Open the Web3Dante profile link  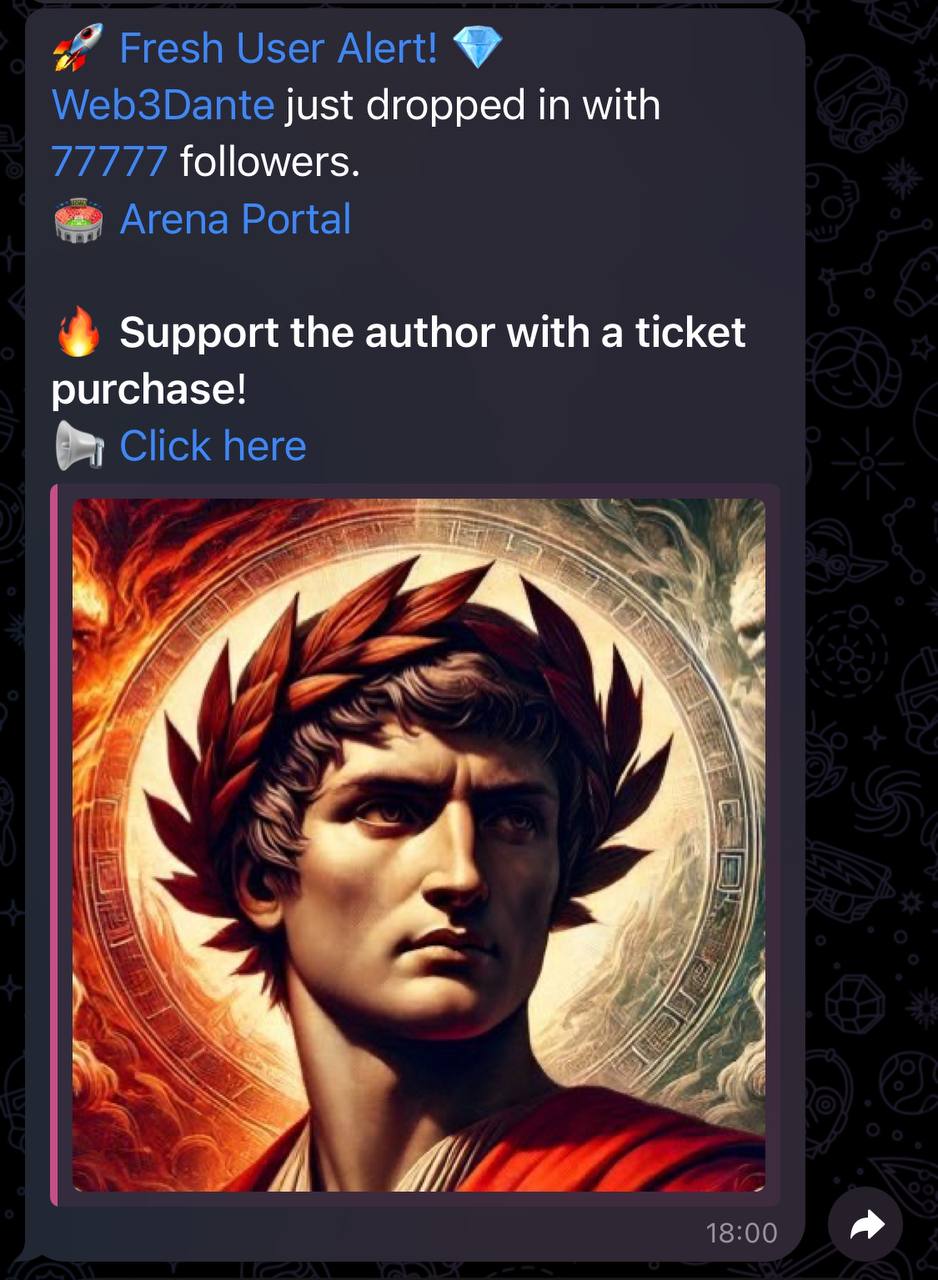click(x=163, y=105)
